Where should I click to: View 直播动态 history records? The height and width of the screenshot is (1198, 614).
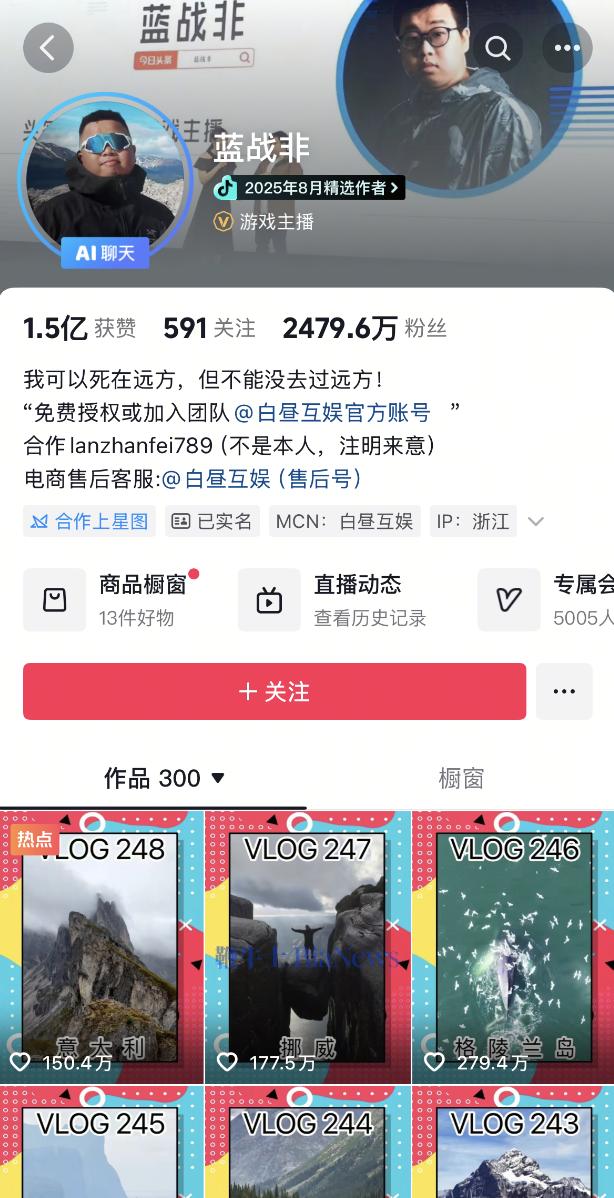(335, 600)
